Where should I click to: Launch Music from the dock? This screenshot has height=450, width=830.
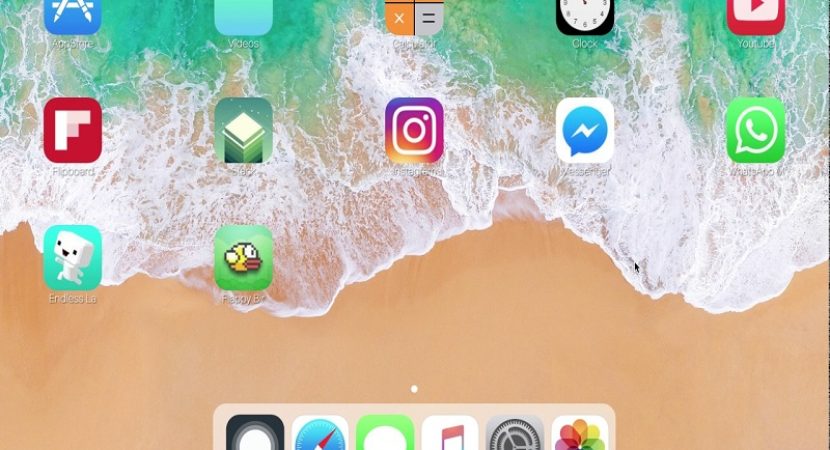(450, 434)
